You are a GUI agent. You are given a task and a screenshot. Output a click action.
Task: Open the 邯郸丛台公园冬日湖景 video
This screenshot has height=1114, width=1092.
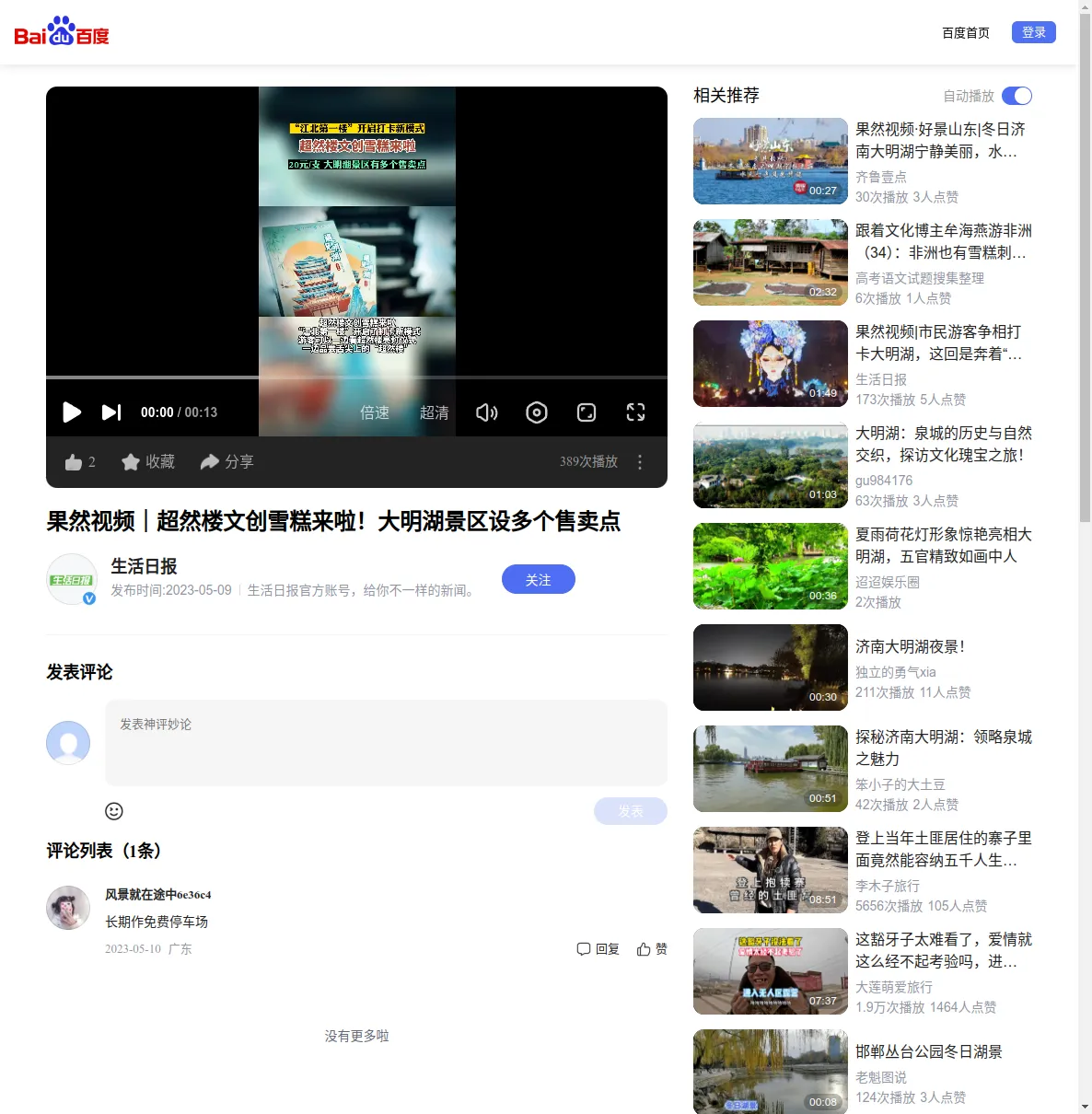click(928, 1052)
